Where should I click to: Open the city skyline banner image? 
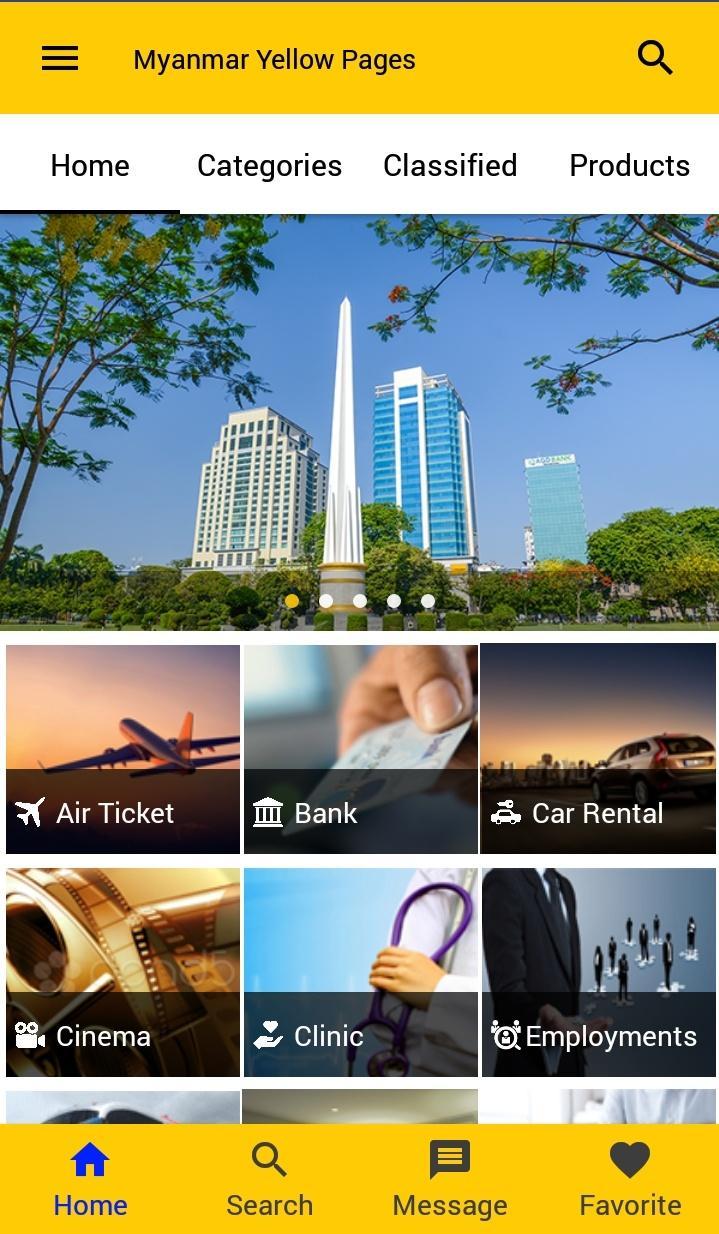(359, 420)
